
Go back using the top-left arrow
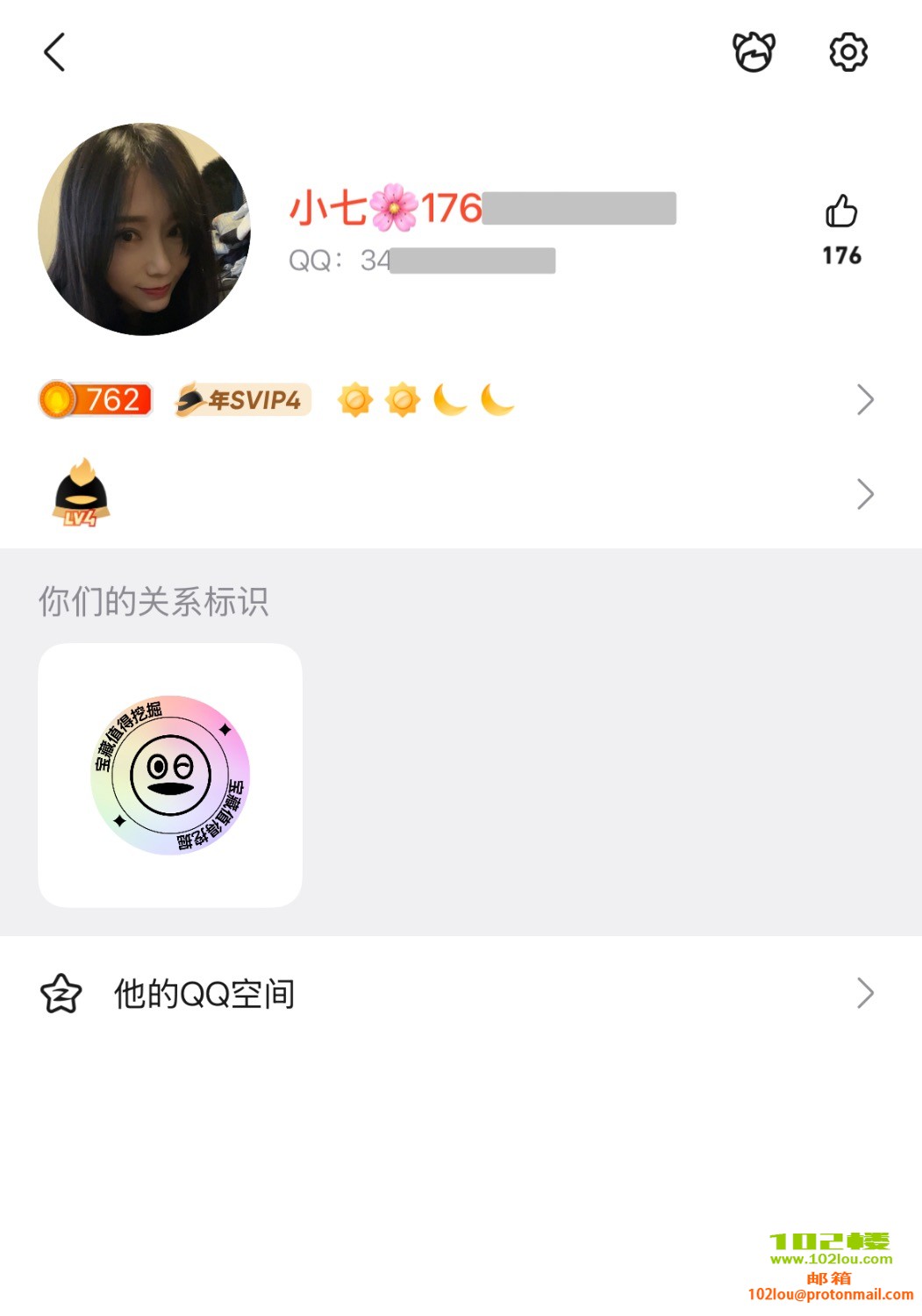pos(54,53)
